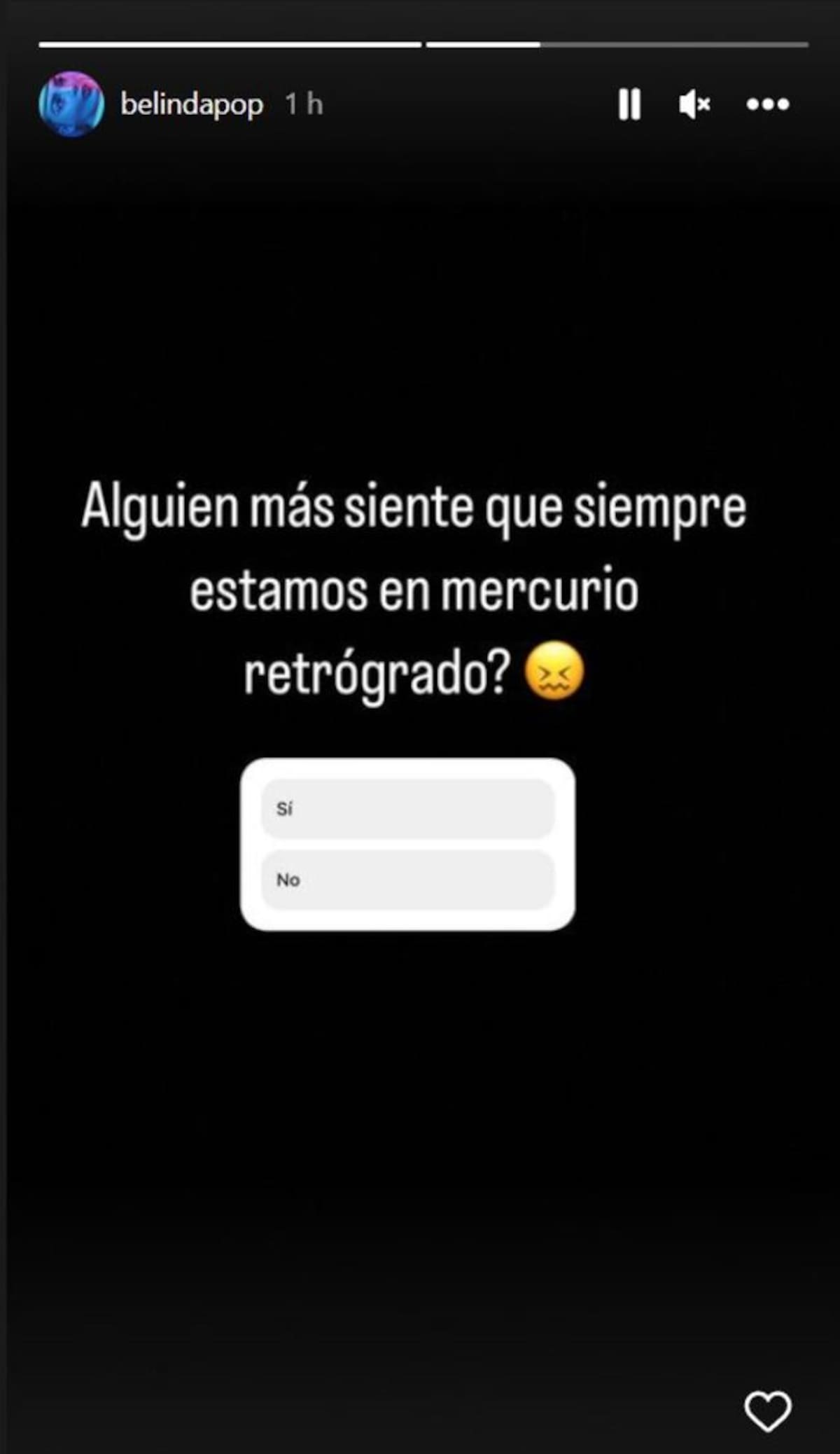
Task: Pause the story playback
Action: (x=629, y=105)
